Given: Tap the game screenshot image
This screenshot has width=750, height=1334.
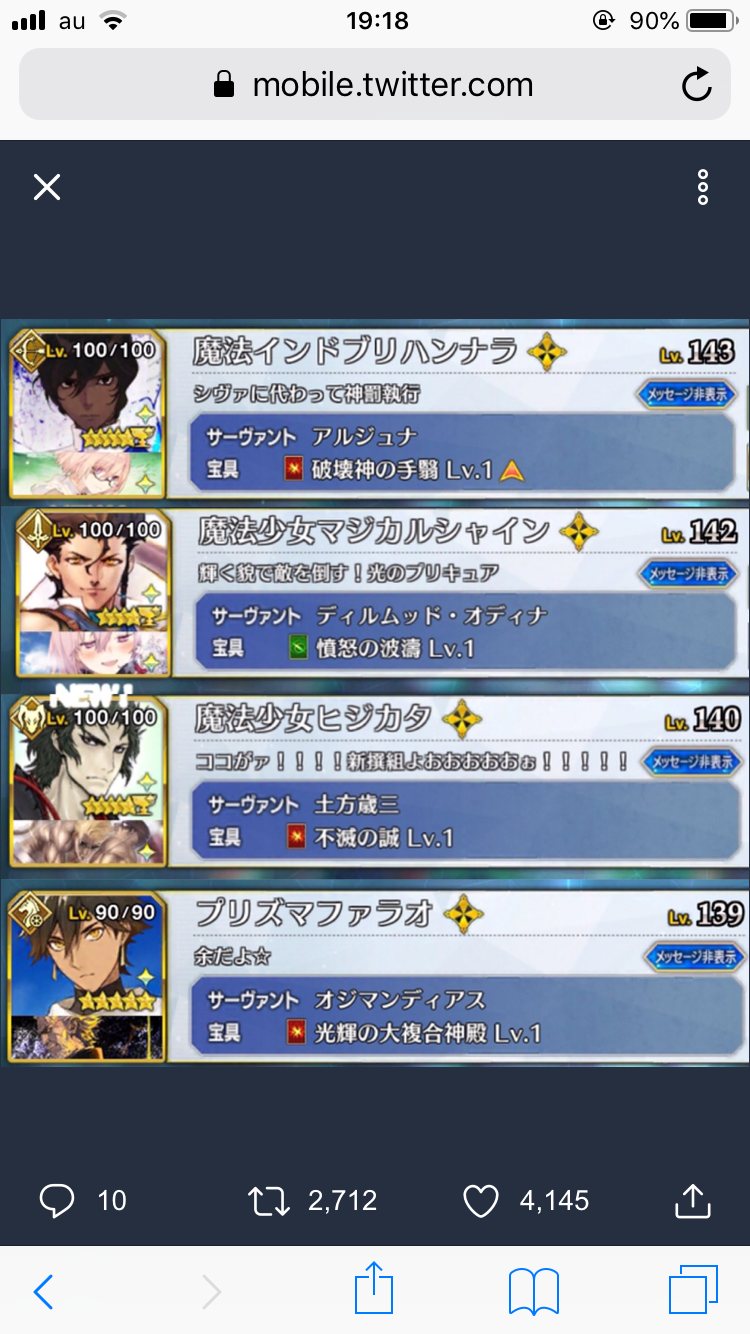Looking at the screenshot, I should pyautogui.click(x=375, y=692).
